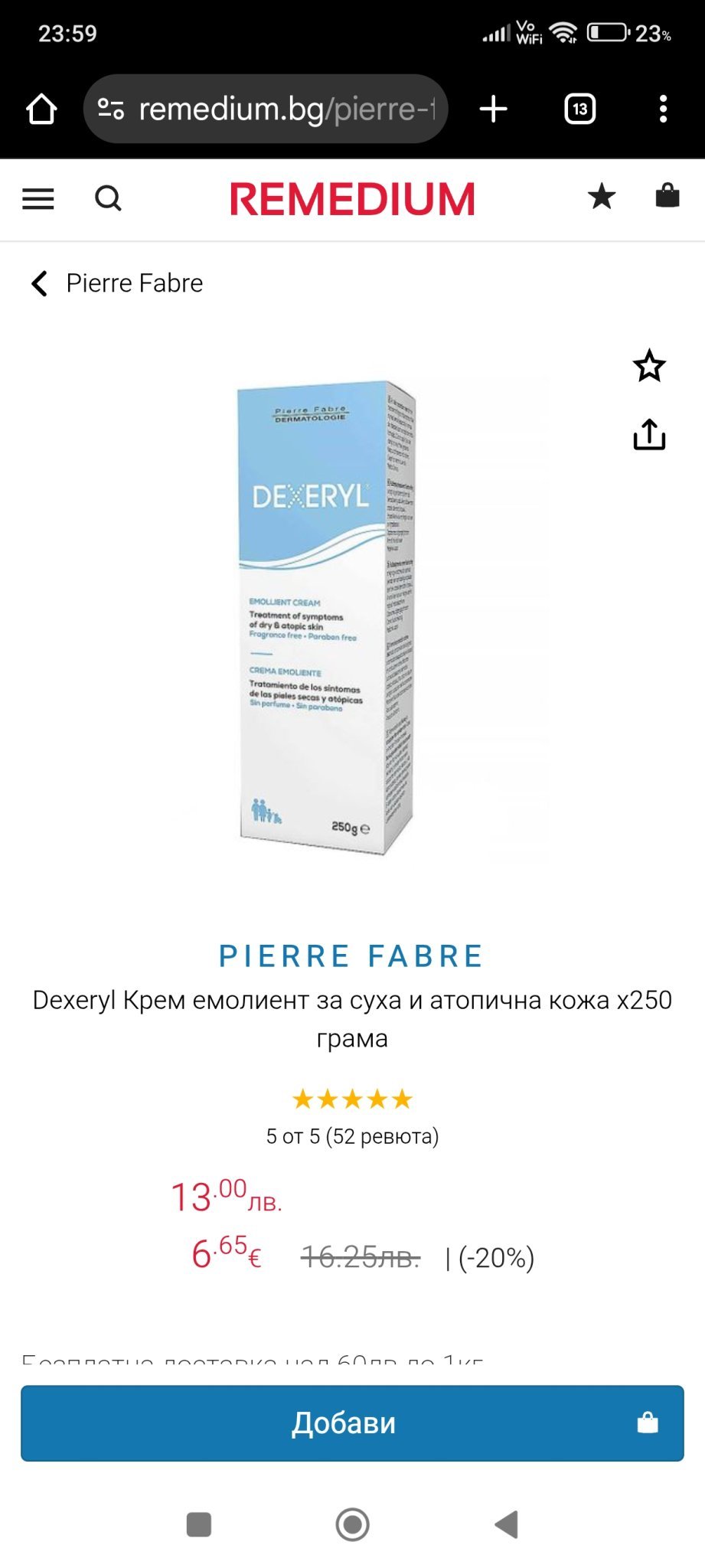Image resolution: width=705 pixels, height=1568 pixels.
Task: Share this product
Action: [649, 434]
